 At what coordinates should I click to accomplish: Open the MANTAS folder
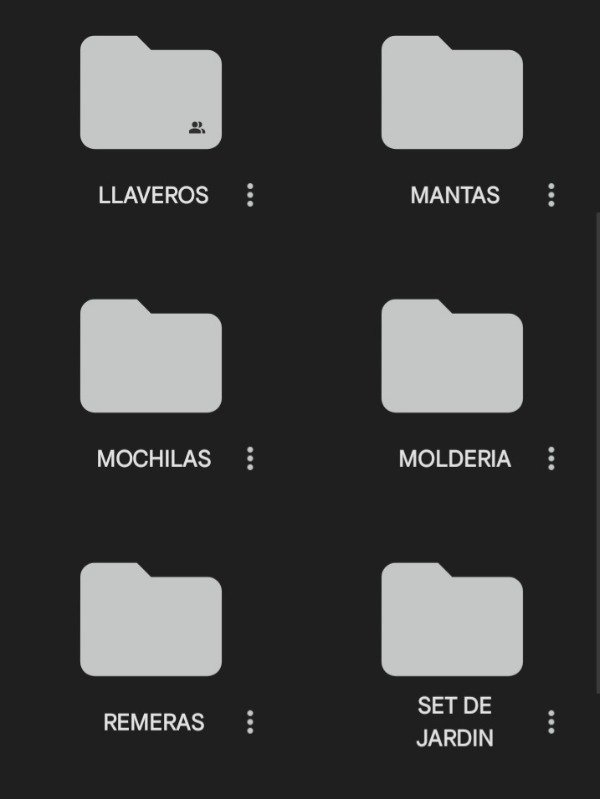(x=452, y=94)
